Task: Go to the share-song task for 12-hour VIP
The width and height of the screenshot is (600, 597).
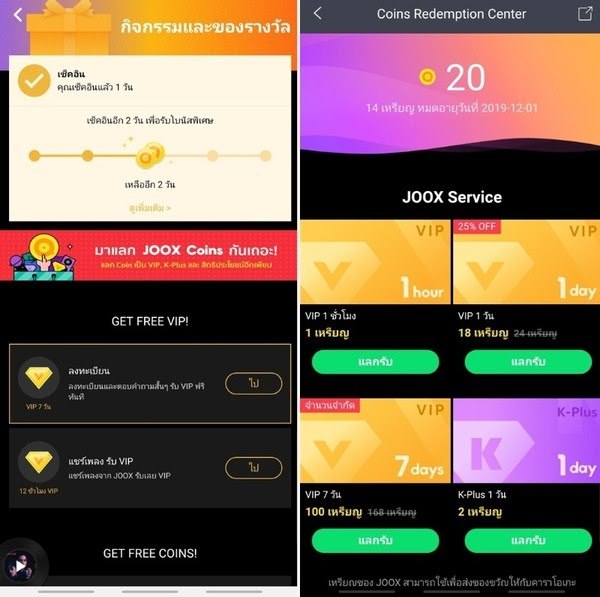Action: tap(253, 467)
